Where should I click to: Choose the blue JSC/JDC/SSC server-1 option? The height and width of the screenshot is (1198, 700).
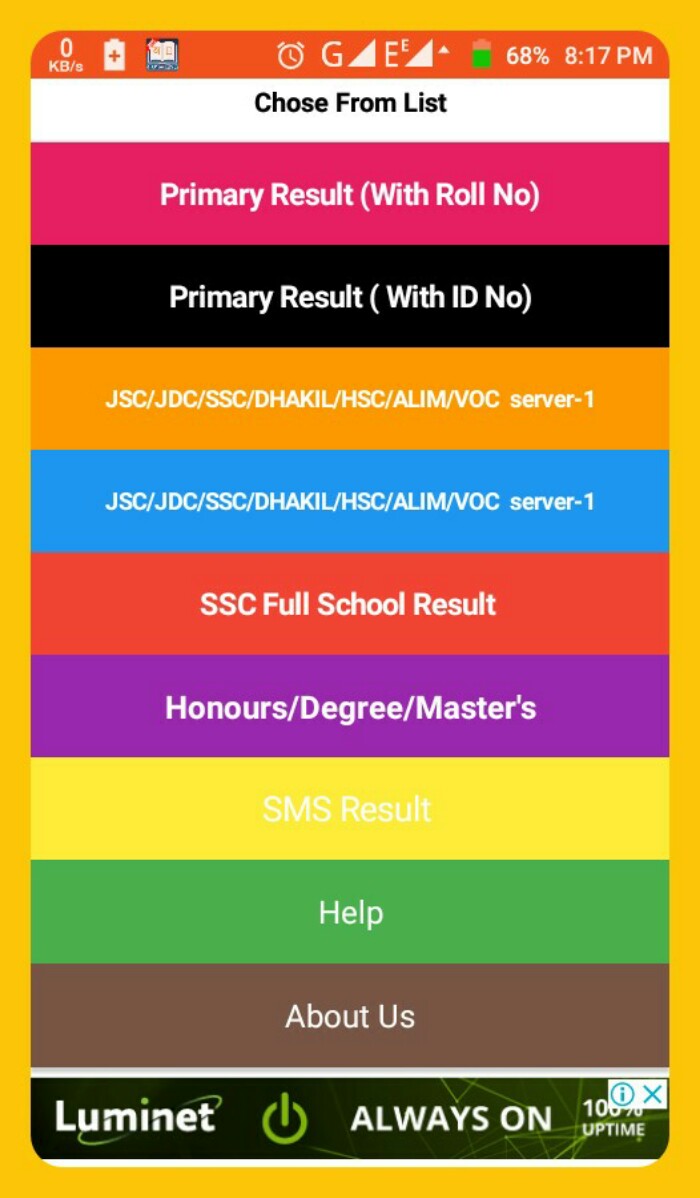[x=350, y=502]
